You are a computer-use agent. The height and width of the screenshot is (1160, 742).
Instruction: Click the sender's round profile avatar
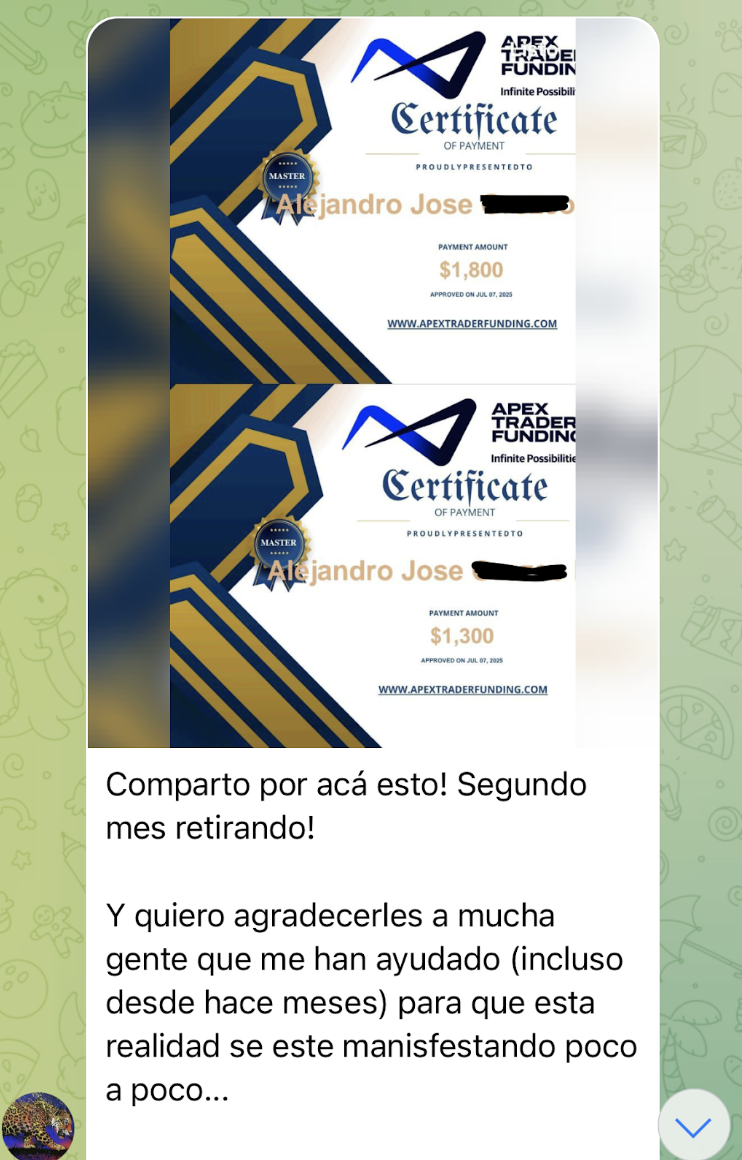pyautogui.click(x=38, y=1124)
